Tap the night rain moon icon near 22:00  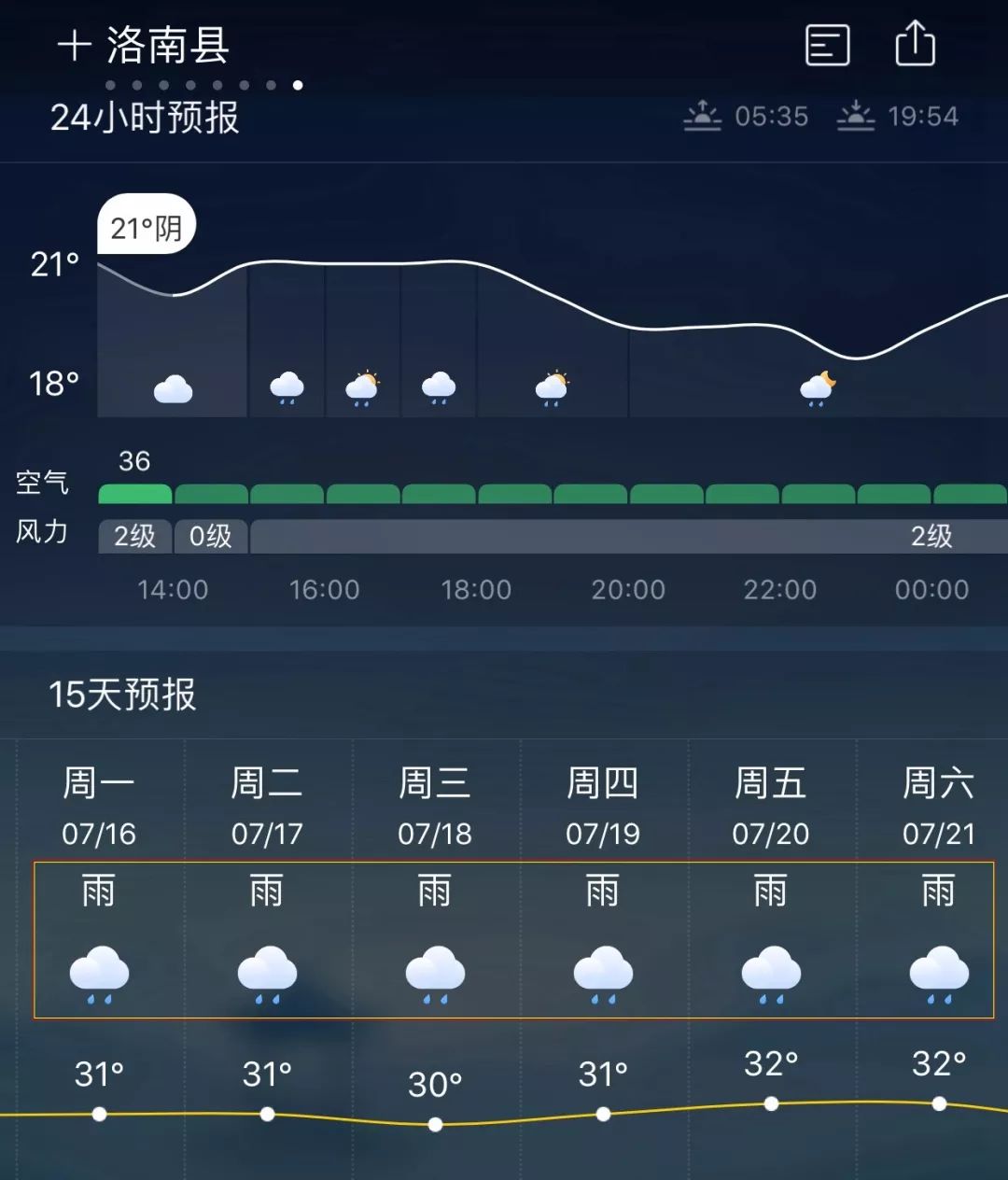[816, 385]
